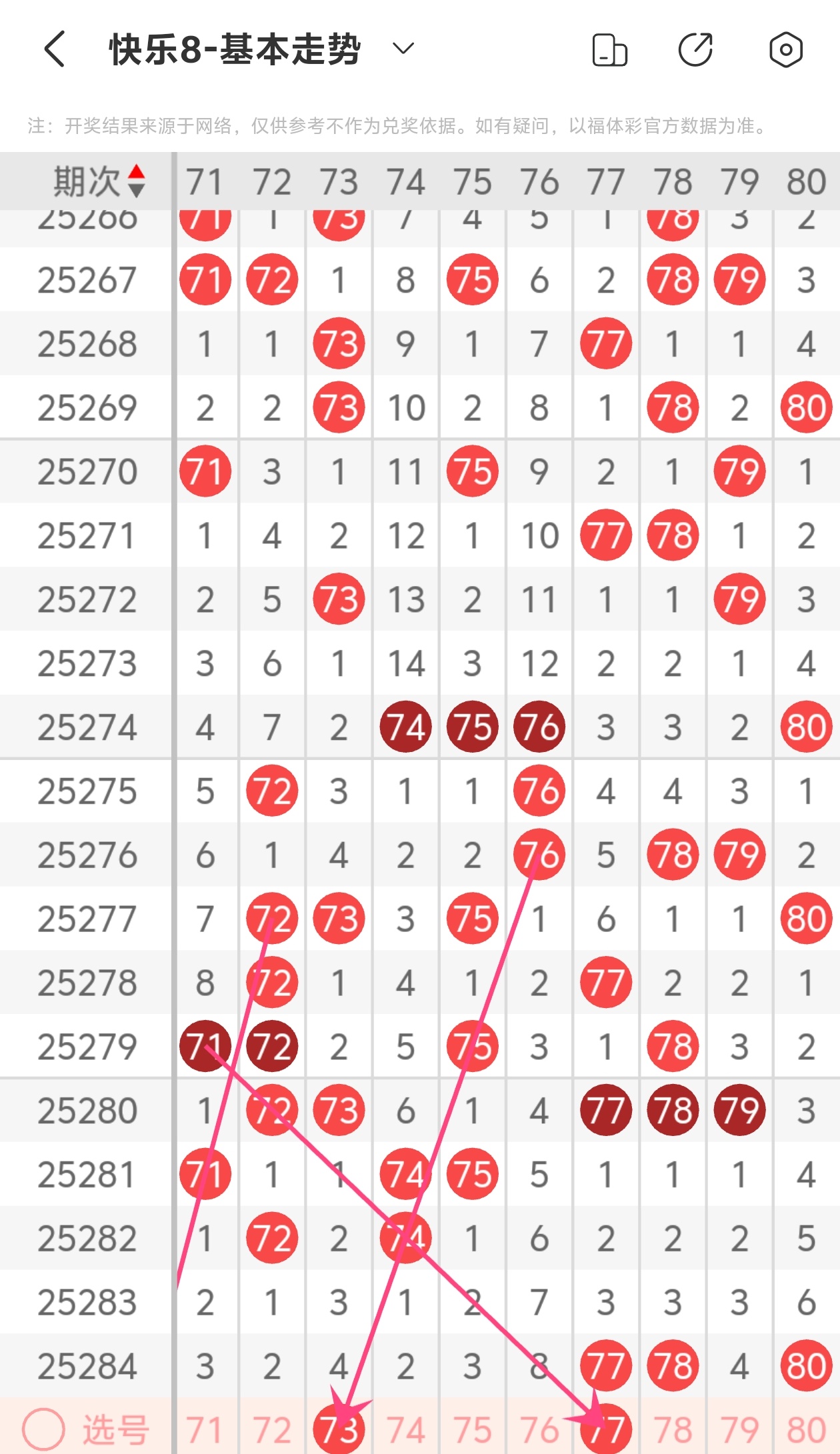Select number 72 in the 选号 row
840x1454 pixels.
point(271,1430)
